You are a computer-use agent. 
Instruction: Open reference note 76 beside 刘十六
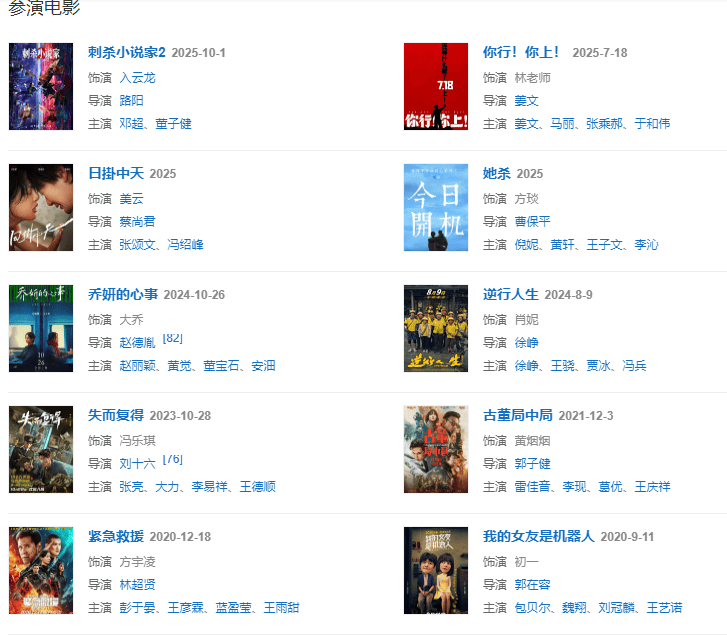172,459
